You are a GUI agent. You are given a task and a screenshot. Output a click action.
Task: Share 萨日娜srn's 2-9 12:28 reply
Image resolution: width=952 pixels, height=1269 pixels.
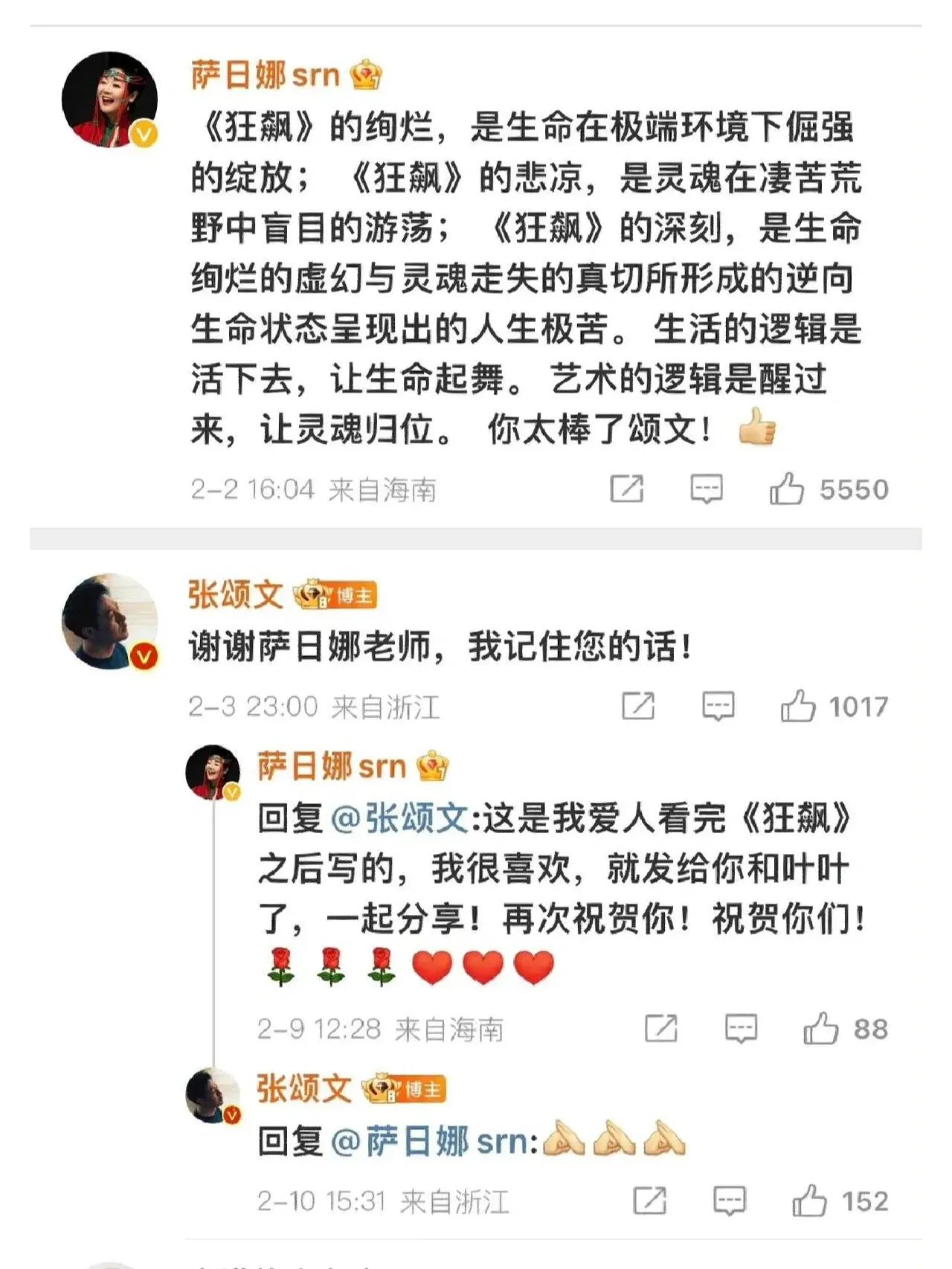click(x=660, y=1029)
